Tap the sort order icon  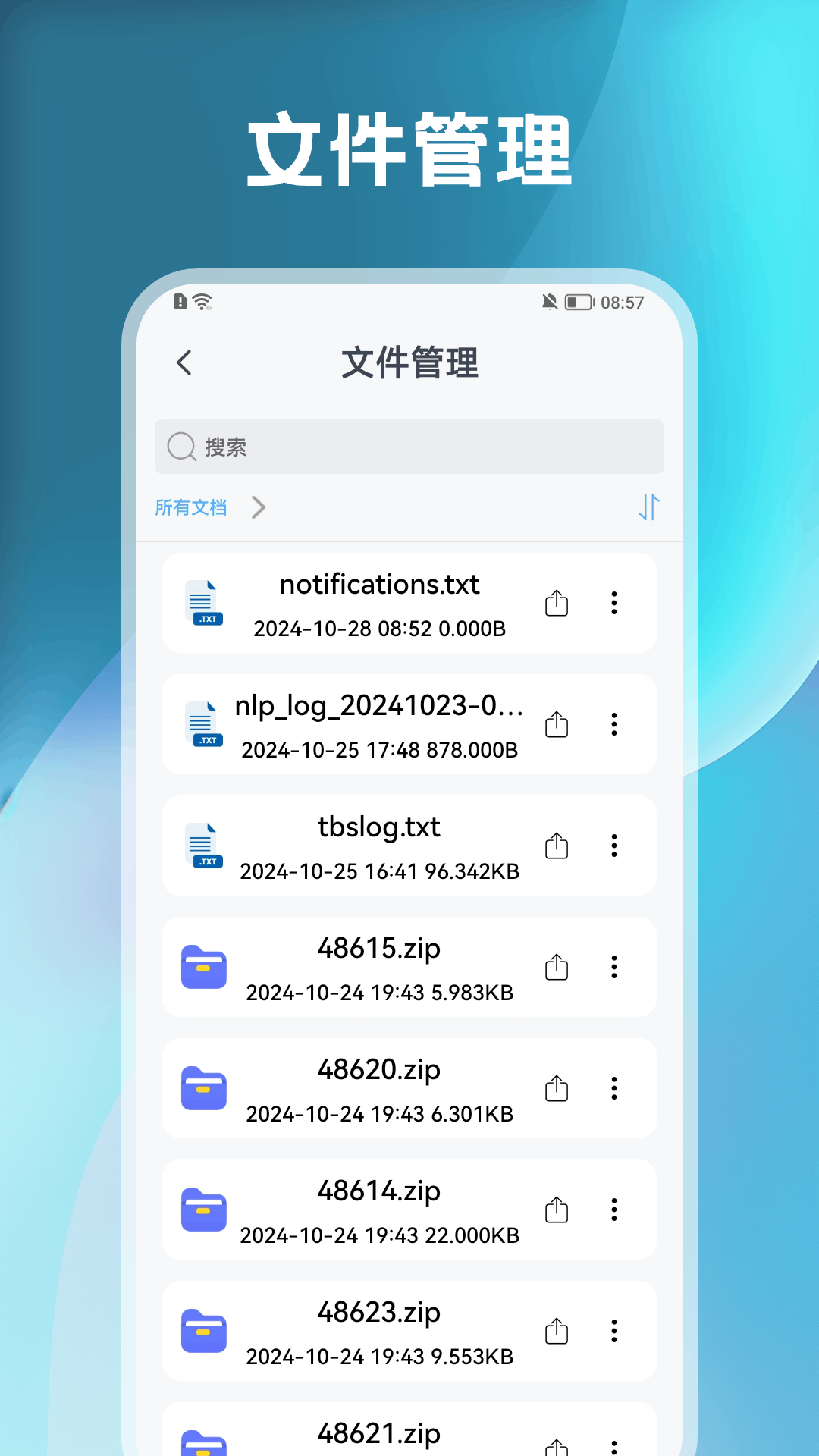tap(648, 507)
